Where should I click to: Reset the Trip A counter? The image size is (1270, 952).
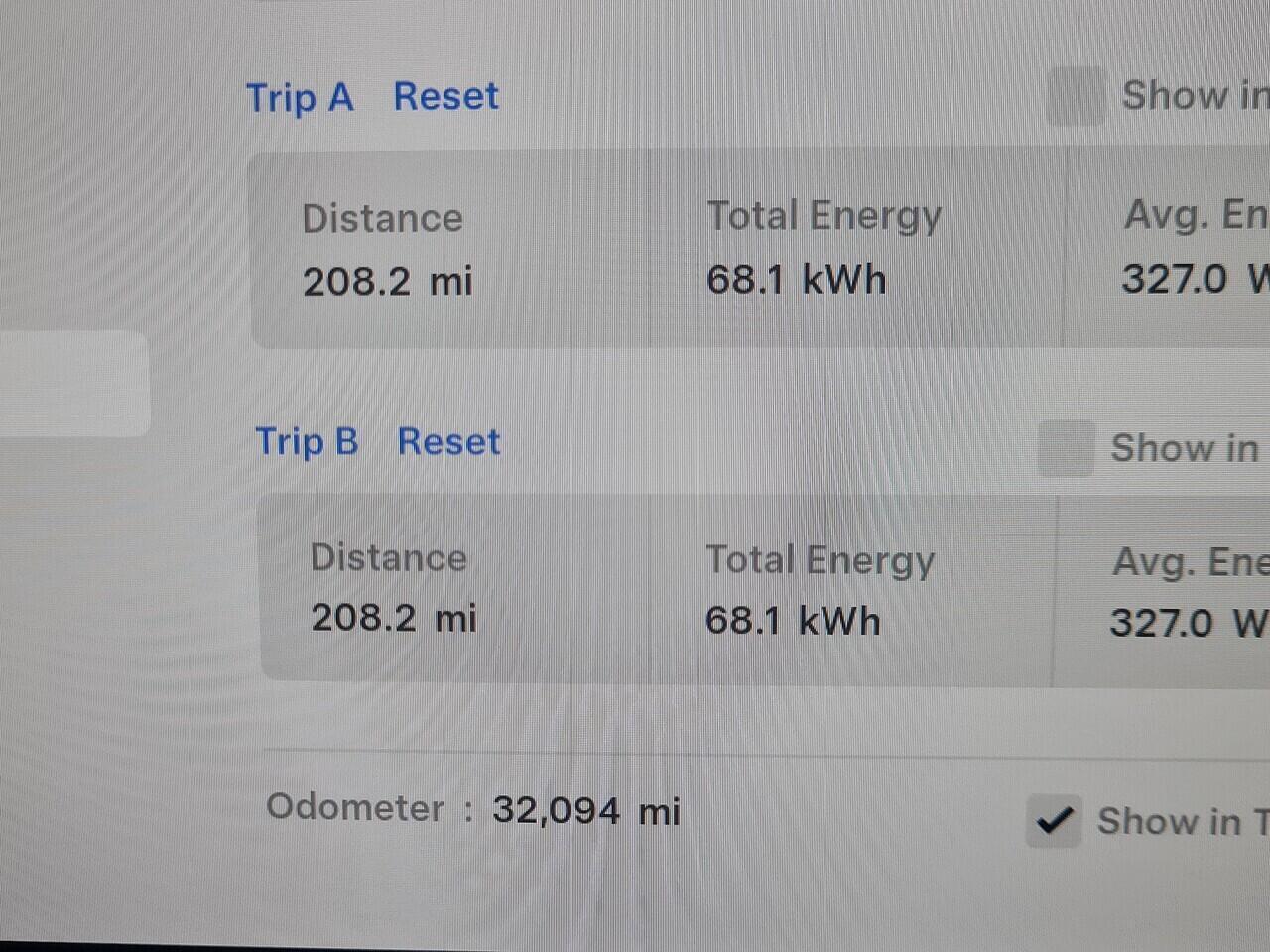pyautogui.click(x=445, y=96)
